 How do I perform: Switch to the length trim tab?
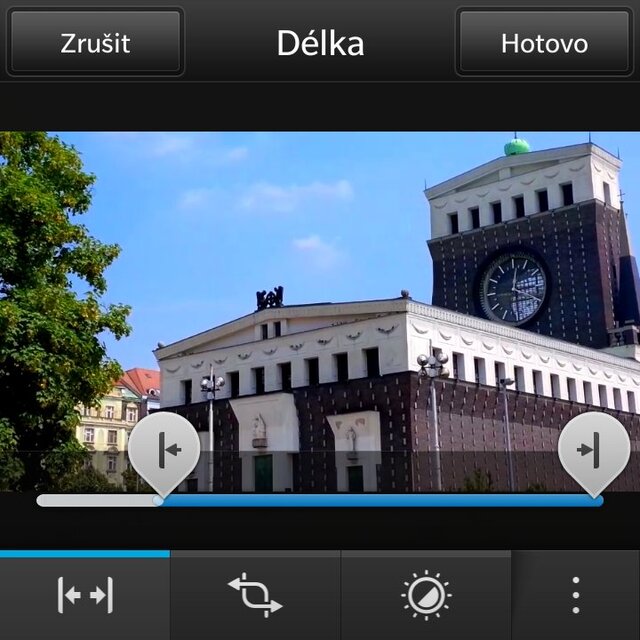(x=85, y=596)
